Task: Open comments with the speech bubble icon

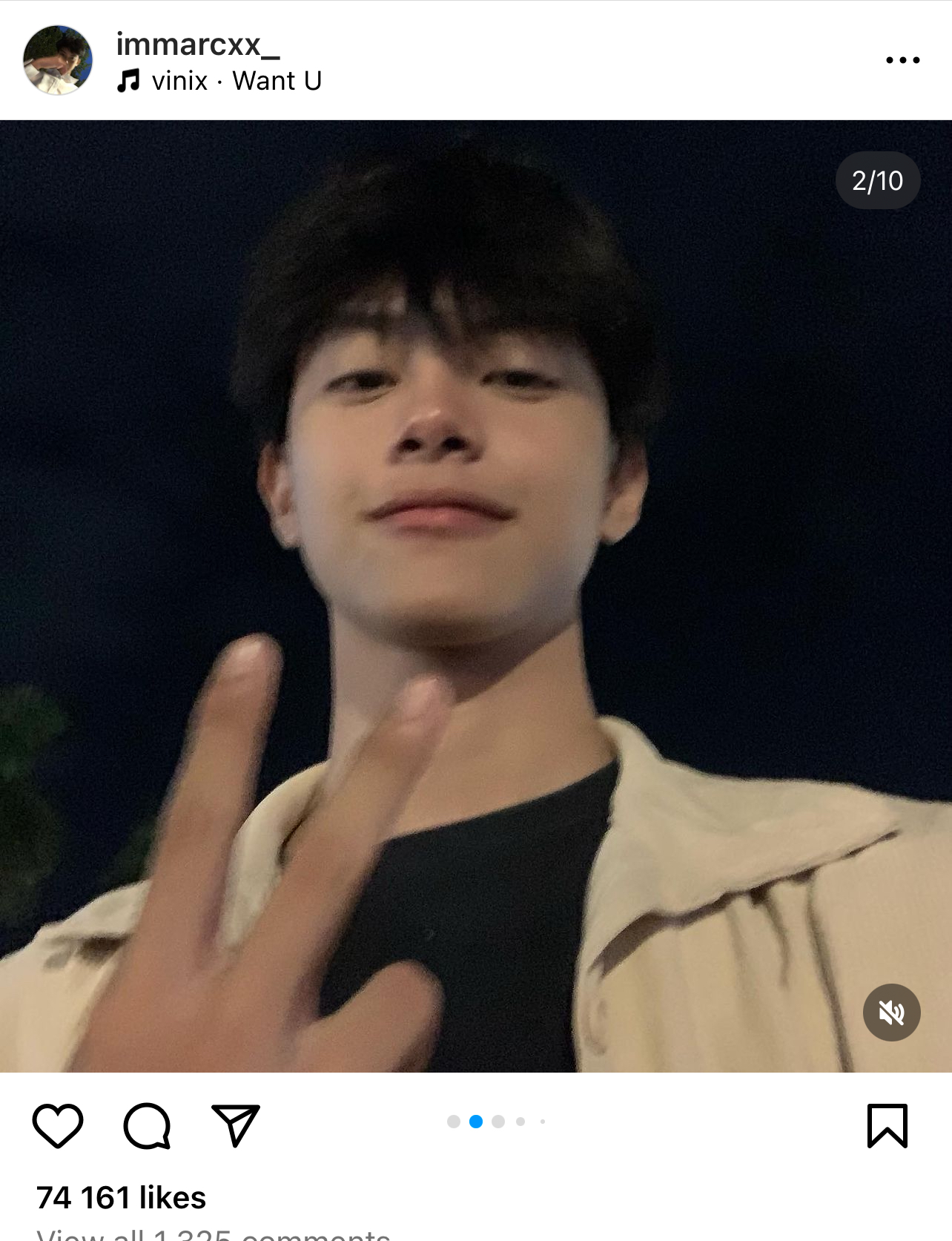Action: tap(147, 1125)
